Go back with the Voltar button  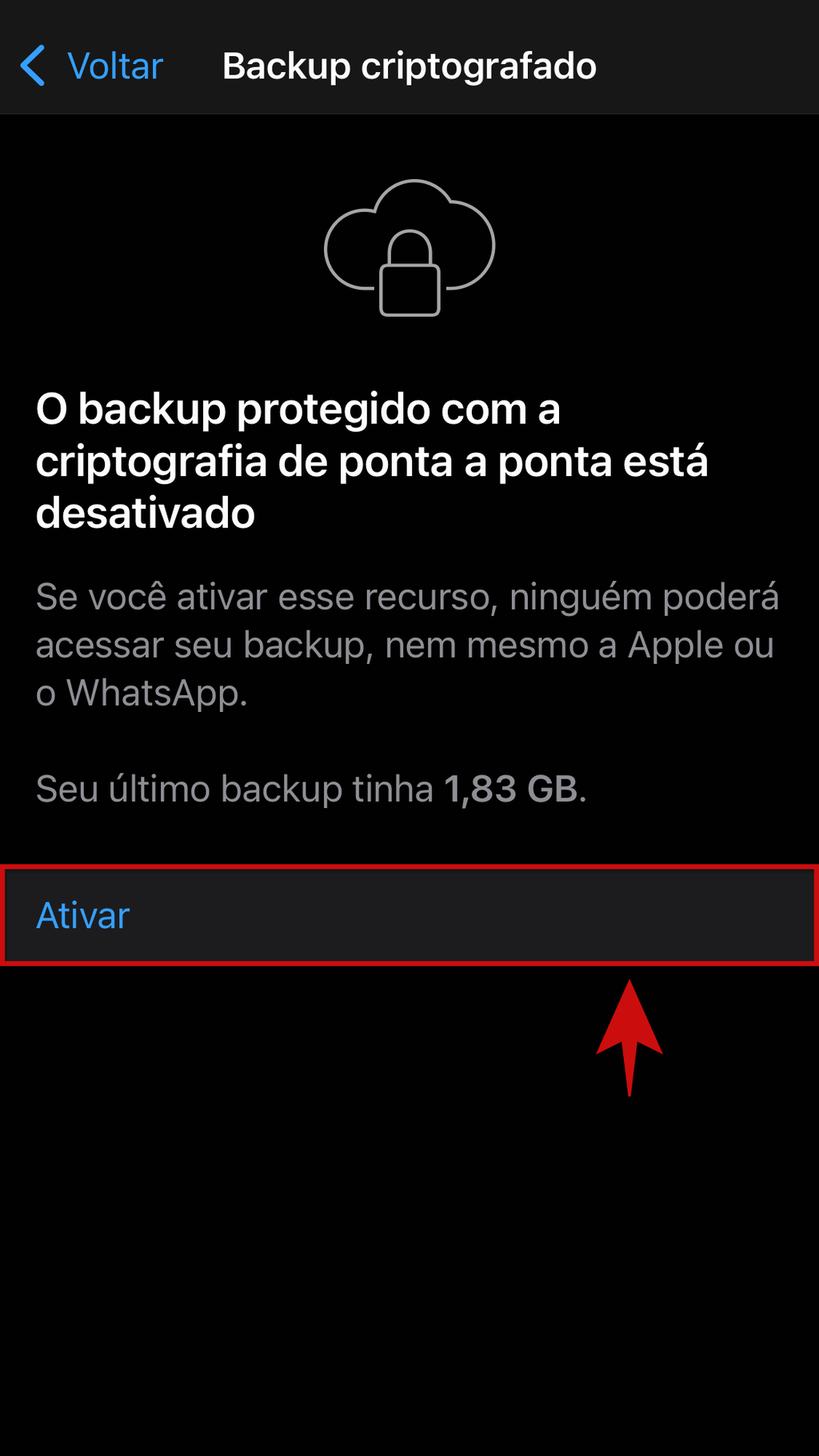(91, 66)
